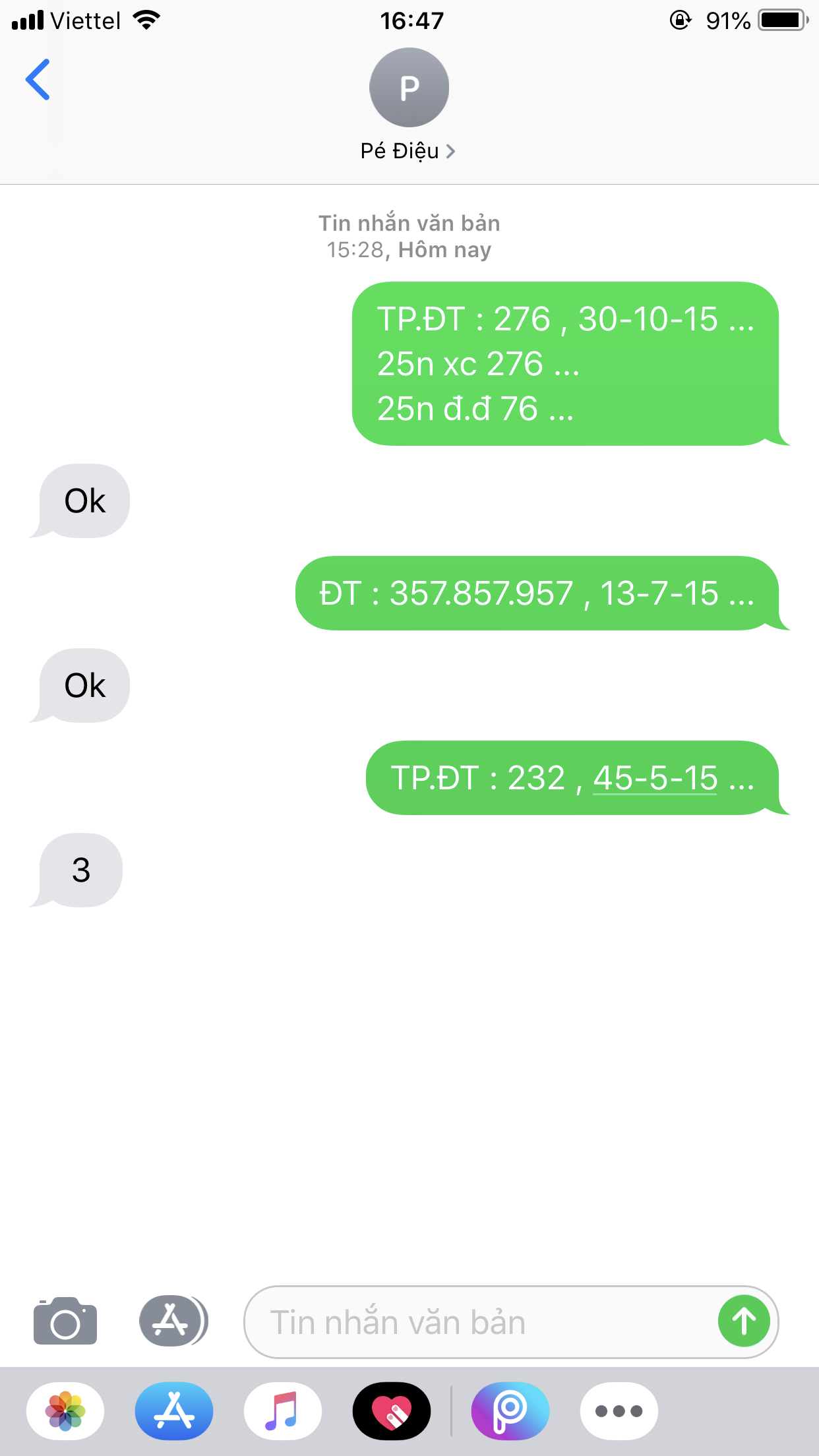
Task: Show more iMessage apps via three dots
Action: click(x=619, y=1411)
